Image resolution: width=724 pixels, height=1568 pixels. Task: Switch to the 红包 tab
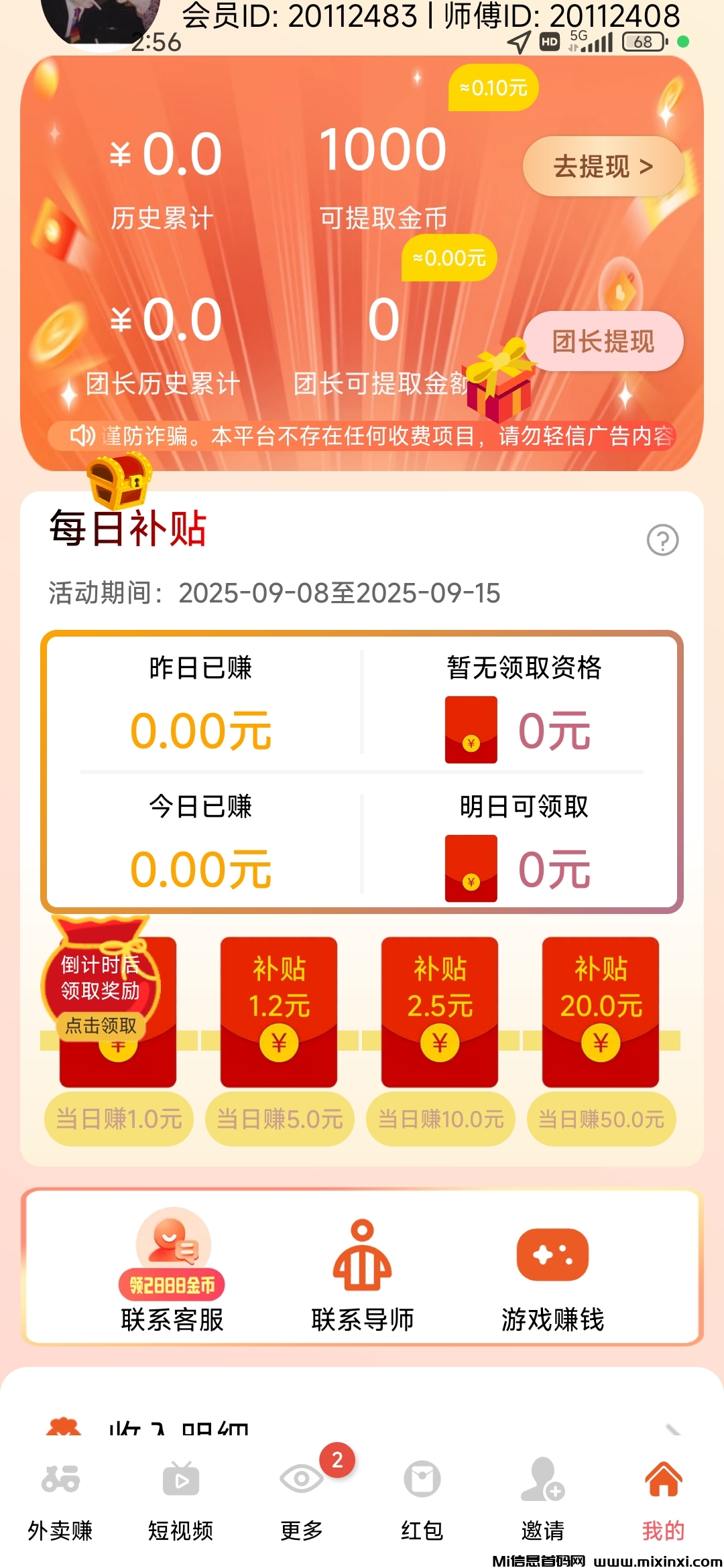[422, 1498]
